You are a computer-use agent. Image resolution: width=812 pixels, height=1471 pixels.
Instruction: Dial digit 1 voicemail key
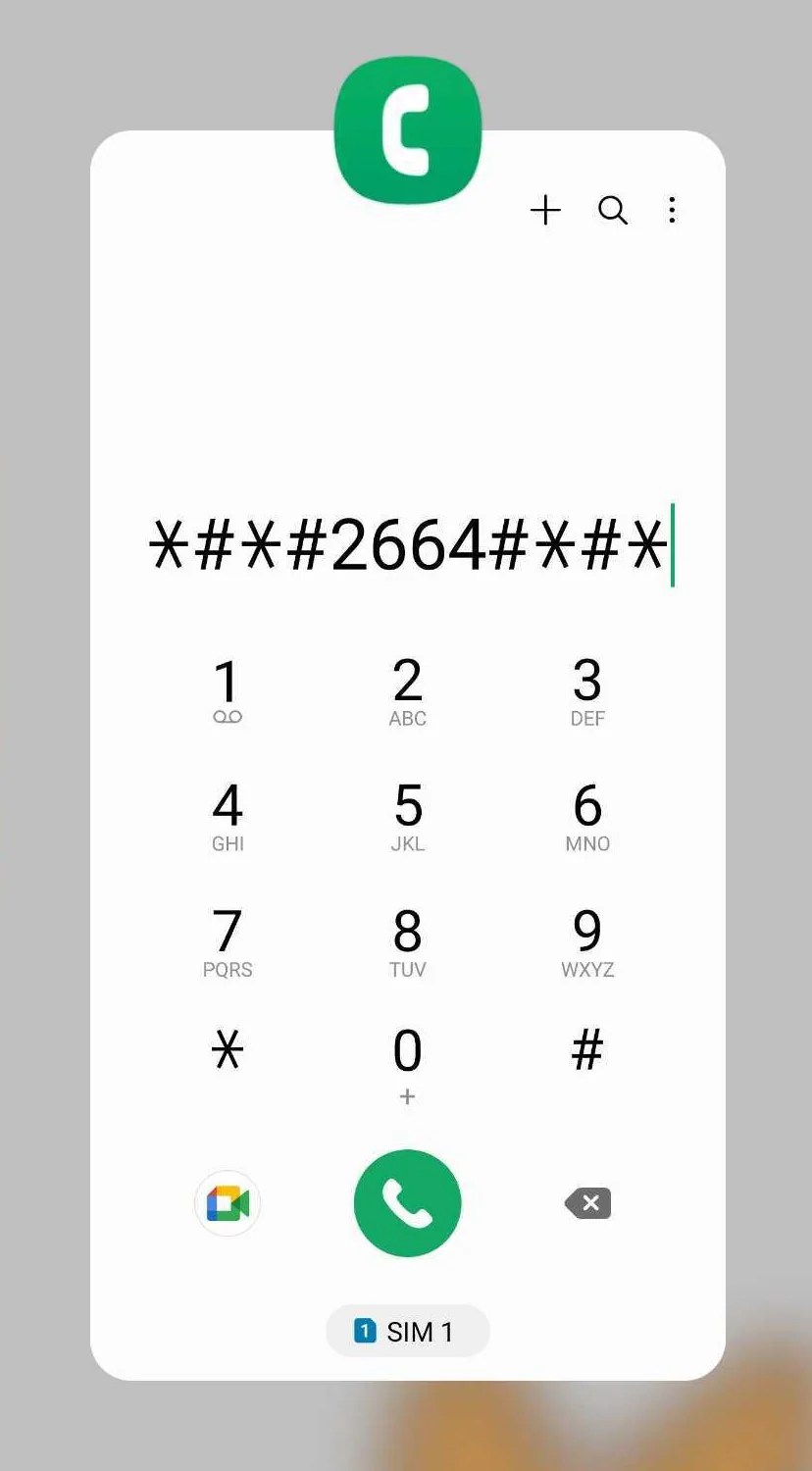pos(228,692)
